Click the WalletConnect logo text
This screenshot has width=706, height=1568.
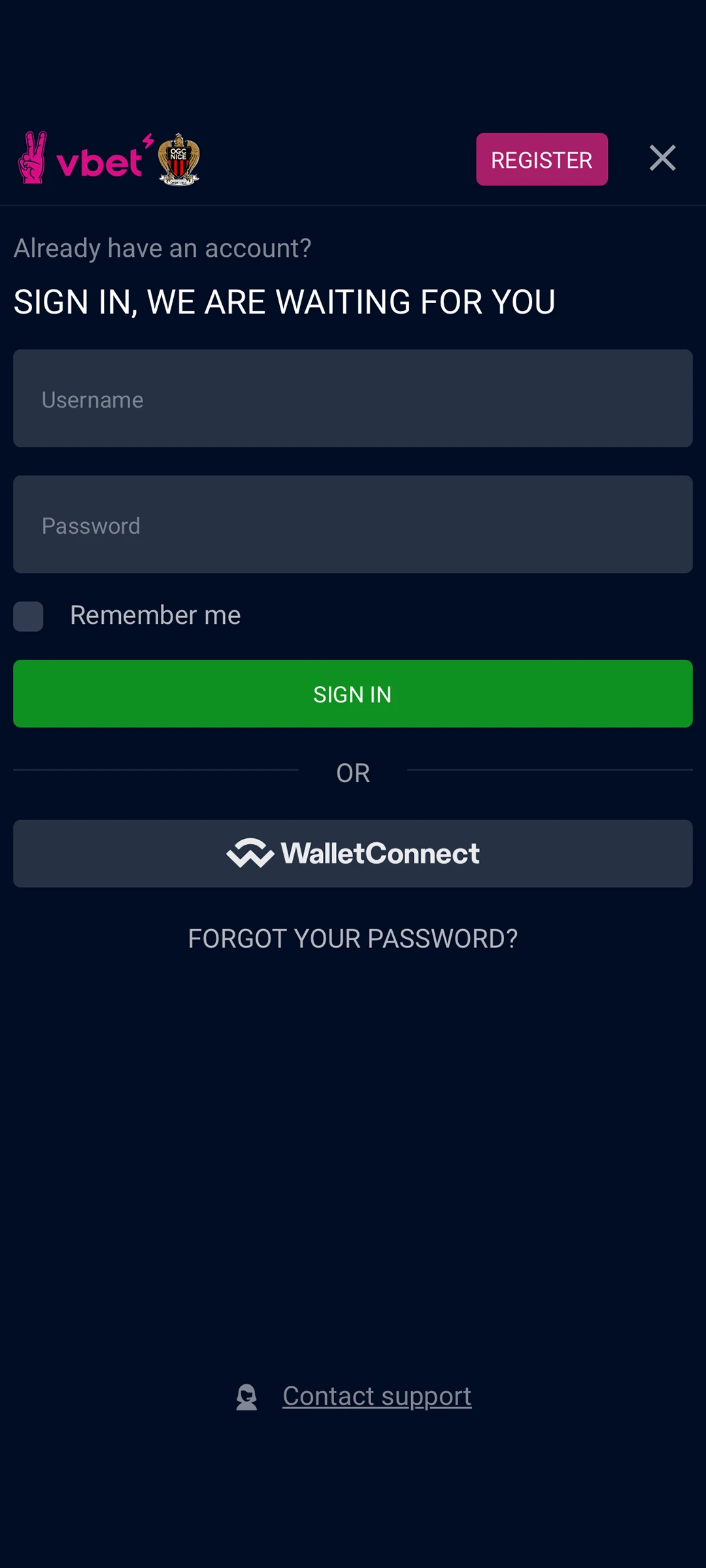coord(378,853)
